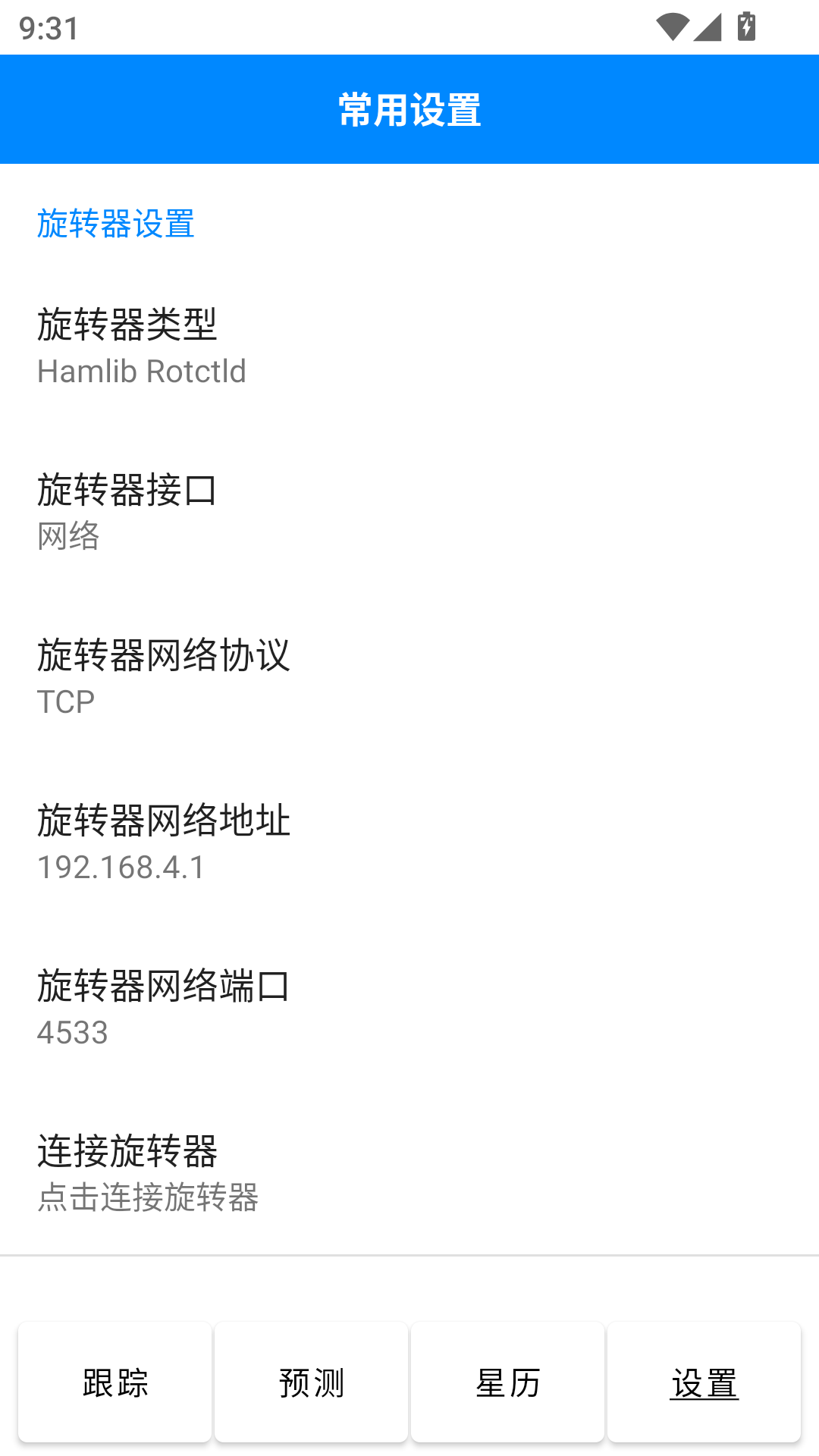The image size is (819, 1456).
Task: Select 旋转器网络协议 row
Action: click(x=409, y=676)
